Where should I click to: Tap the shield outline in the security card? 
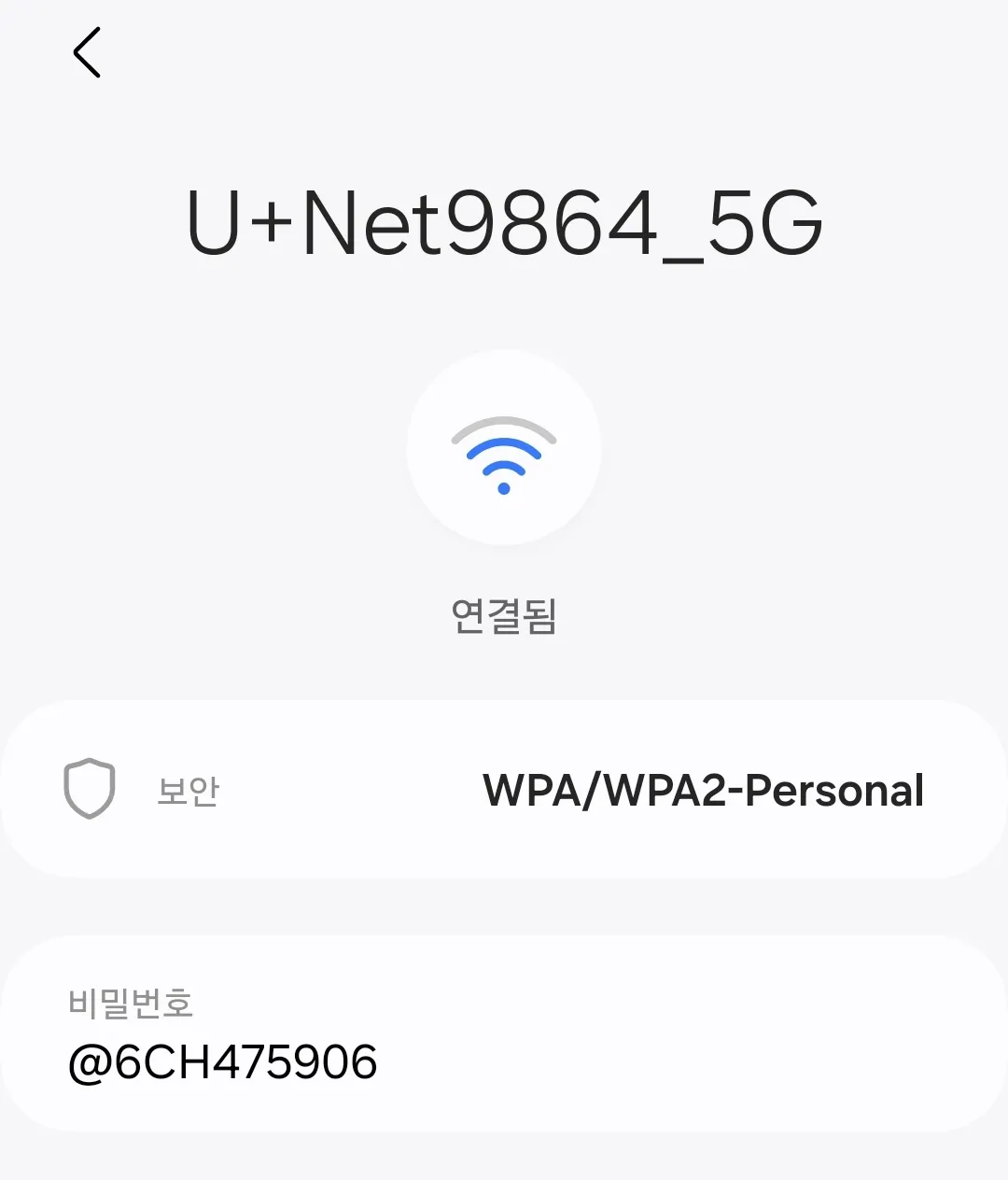[x=89, y=791]
